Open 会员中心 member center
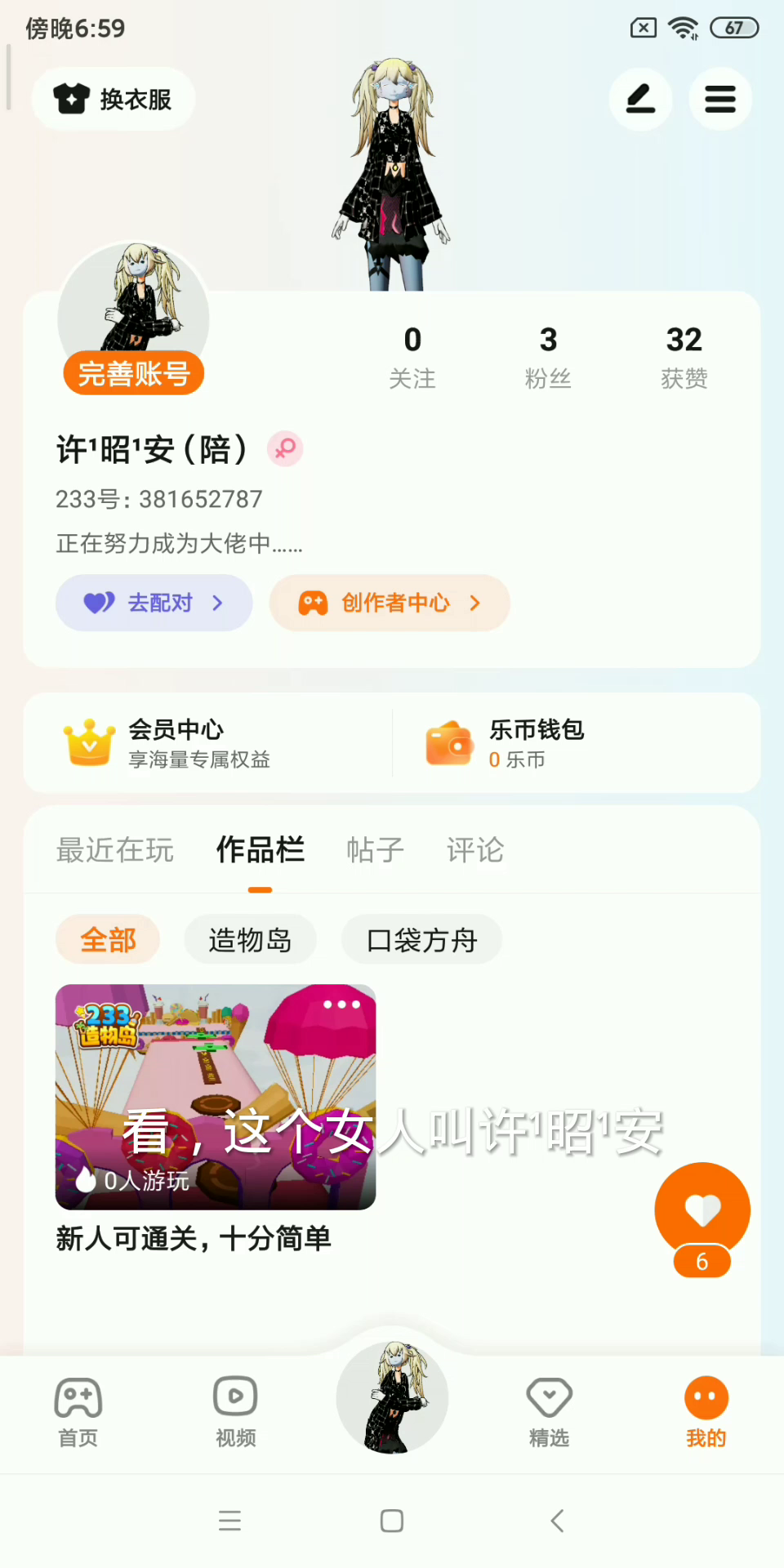Image resolution: width=784 pixels, height=1568 pixels. pyautogui.click(x=207, y=743)
